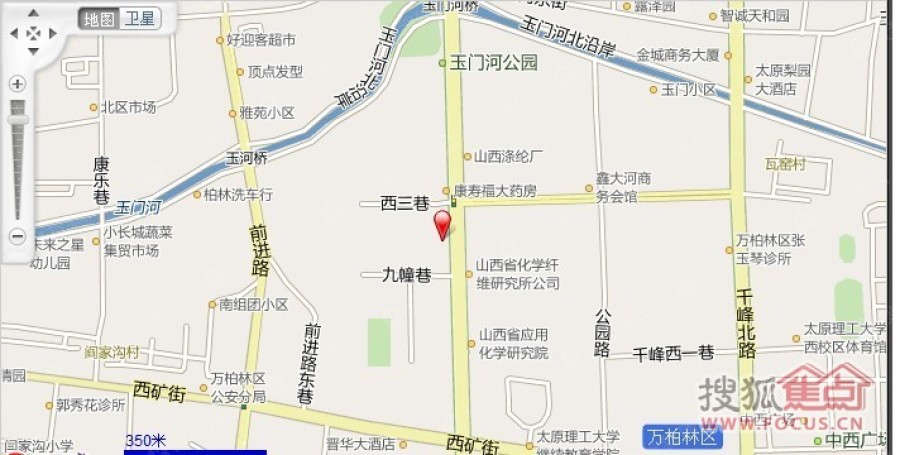Pan the map right with arrow
Viewport: 900px width, 455px height.
[x=53, y=33]
